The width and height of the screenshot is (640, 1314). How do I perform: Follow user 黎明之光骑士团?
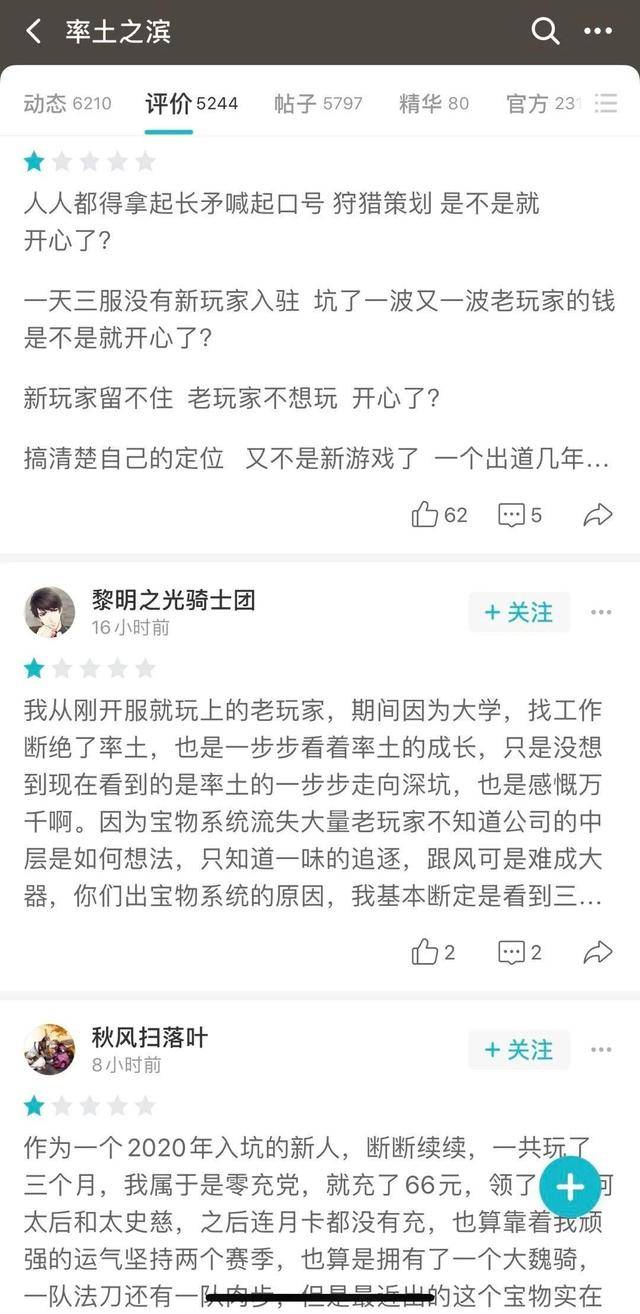(519, 612)
